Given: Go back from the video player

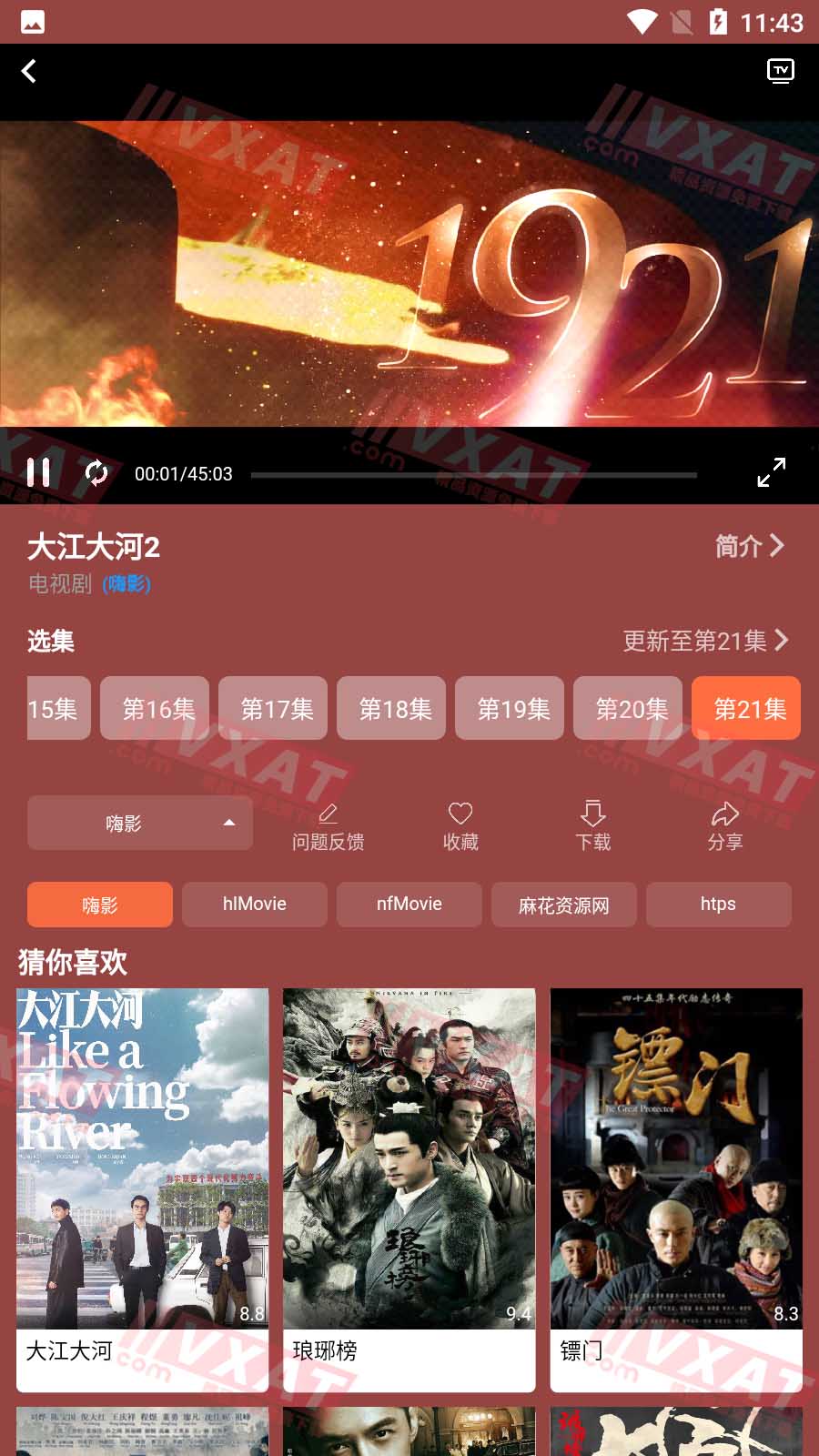Looking at the screenshot, I should 29,71.
